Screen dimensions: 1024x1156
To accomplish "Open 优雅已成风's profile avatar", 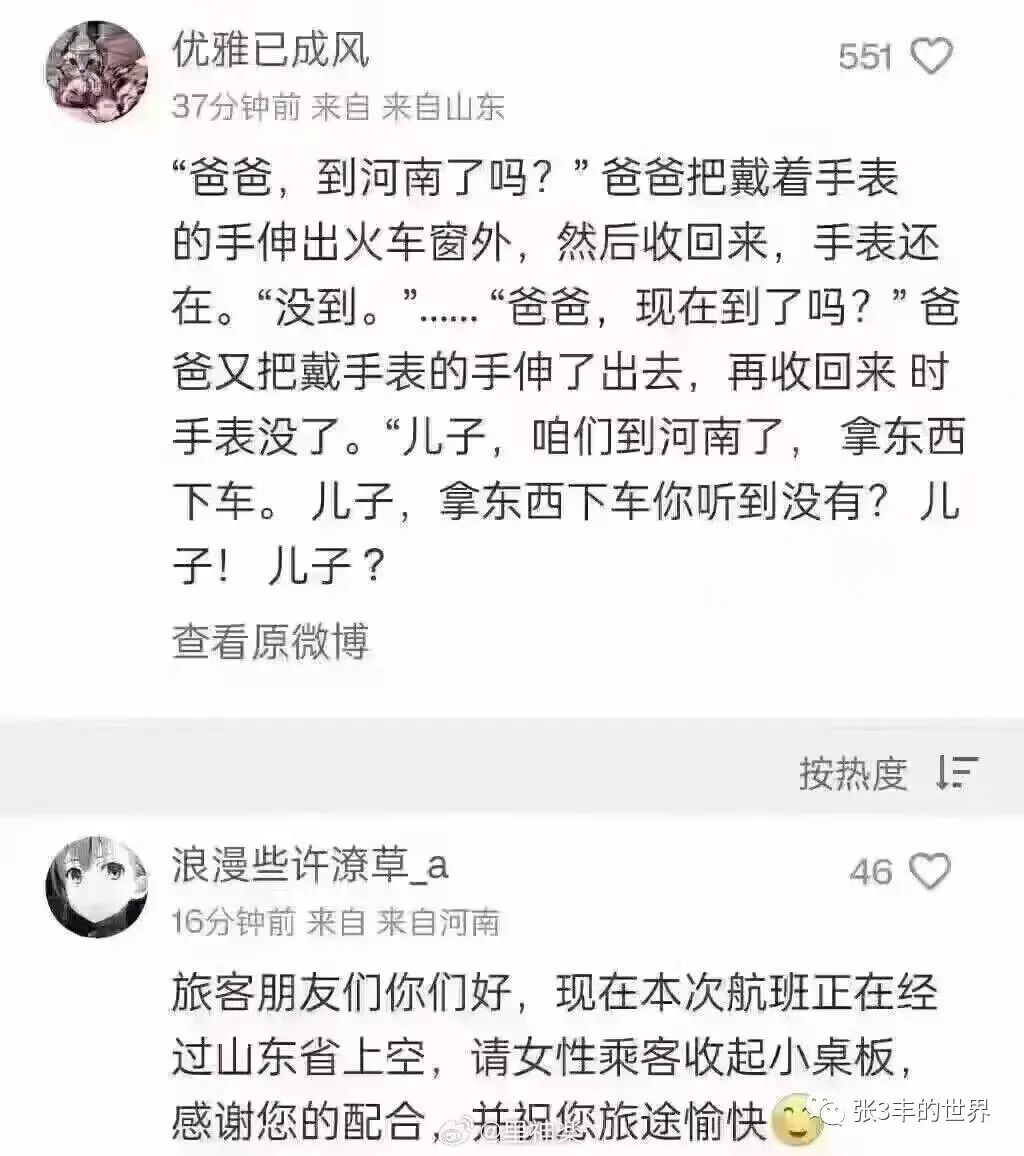I will 96,72.
